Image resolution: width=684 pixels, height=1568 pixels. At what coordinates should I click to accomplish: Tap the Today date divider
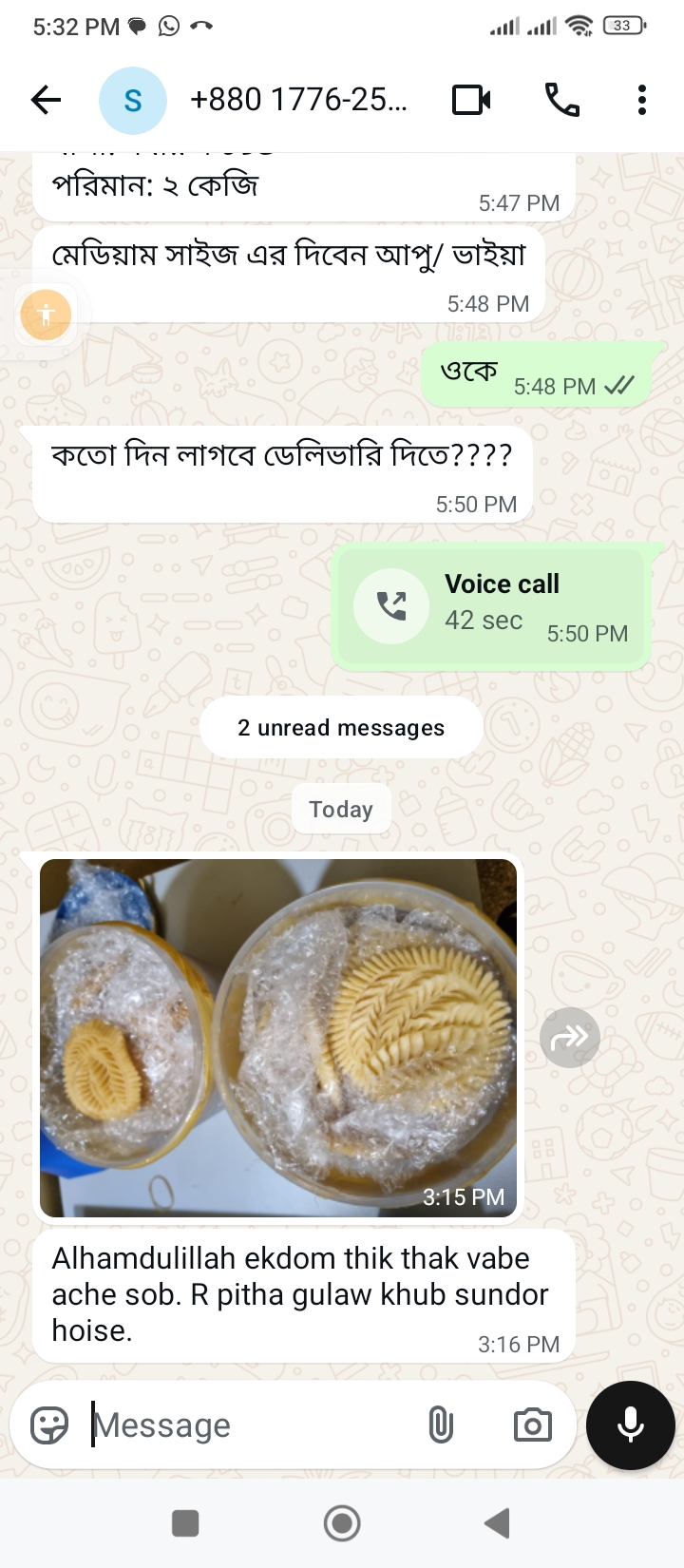[341, 809]
